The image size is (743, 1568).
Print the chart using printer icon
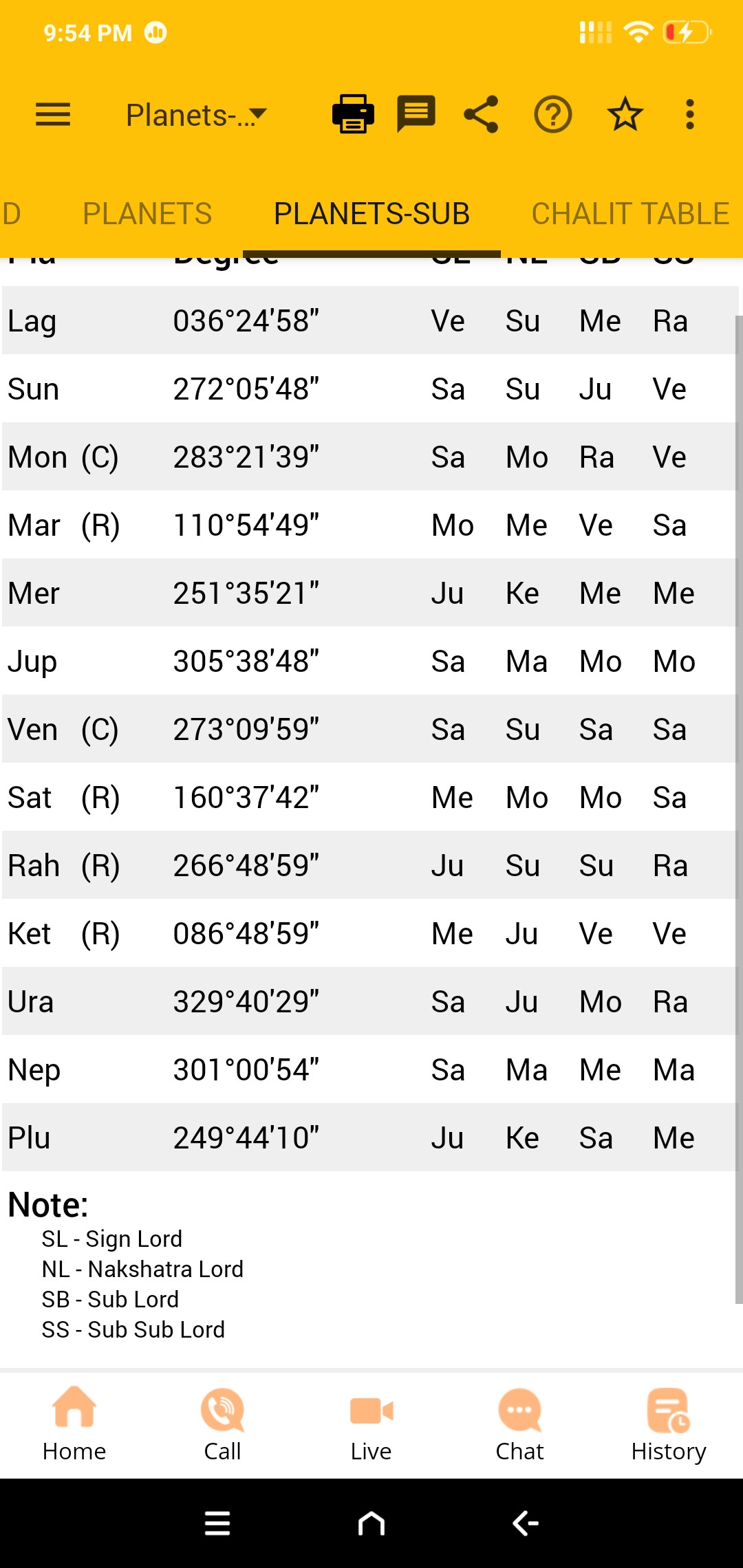(x=353, y=114)
